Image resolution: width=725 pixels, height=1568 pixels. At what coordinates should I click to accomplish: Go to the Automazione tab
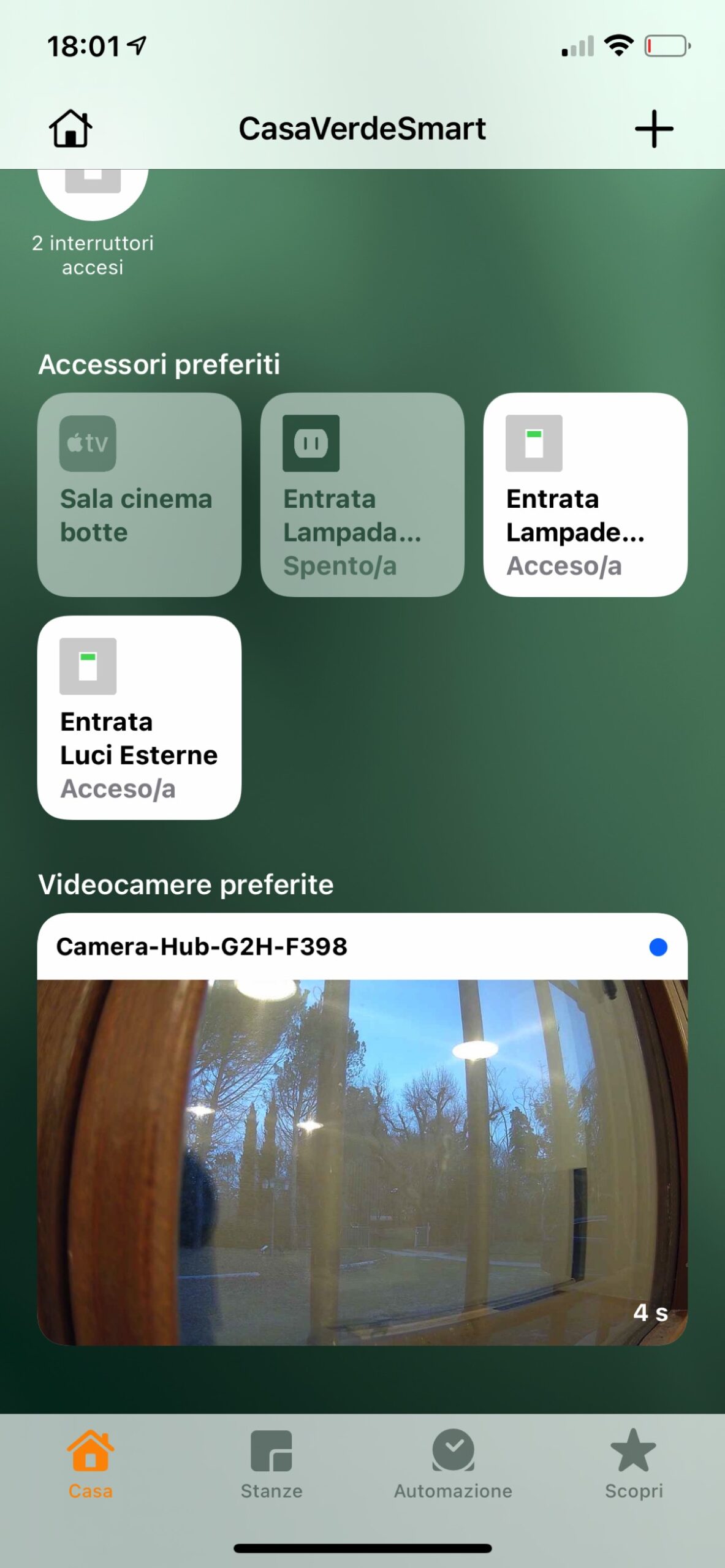(x=453, y=1464)
